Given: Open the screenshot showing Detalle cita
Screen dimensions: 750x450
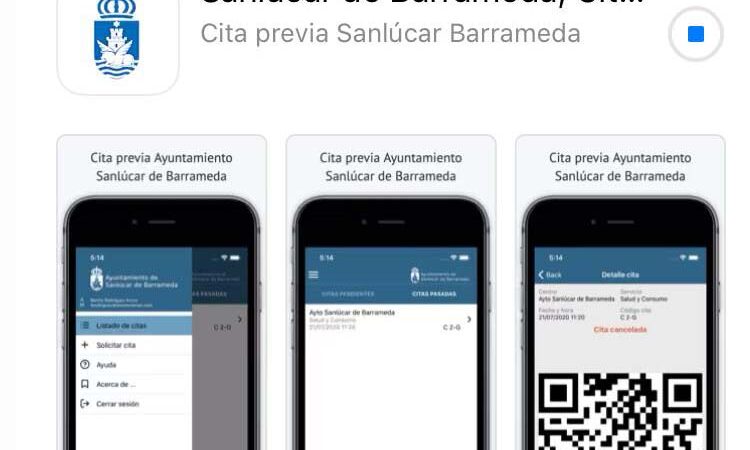Looking at the screenshot, I should (x=620, y=300).
